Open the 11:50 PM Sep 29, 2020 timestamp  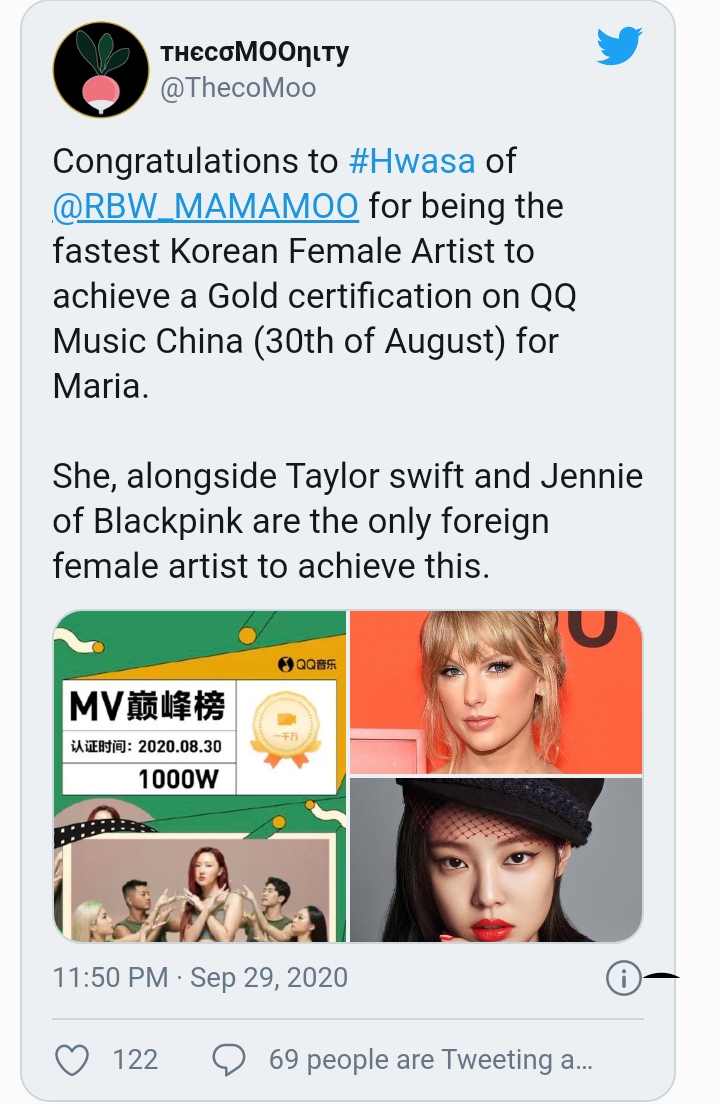pyautogui.click(x=200, y=977)
